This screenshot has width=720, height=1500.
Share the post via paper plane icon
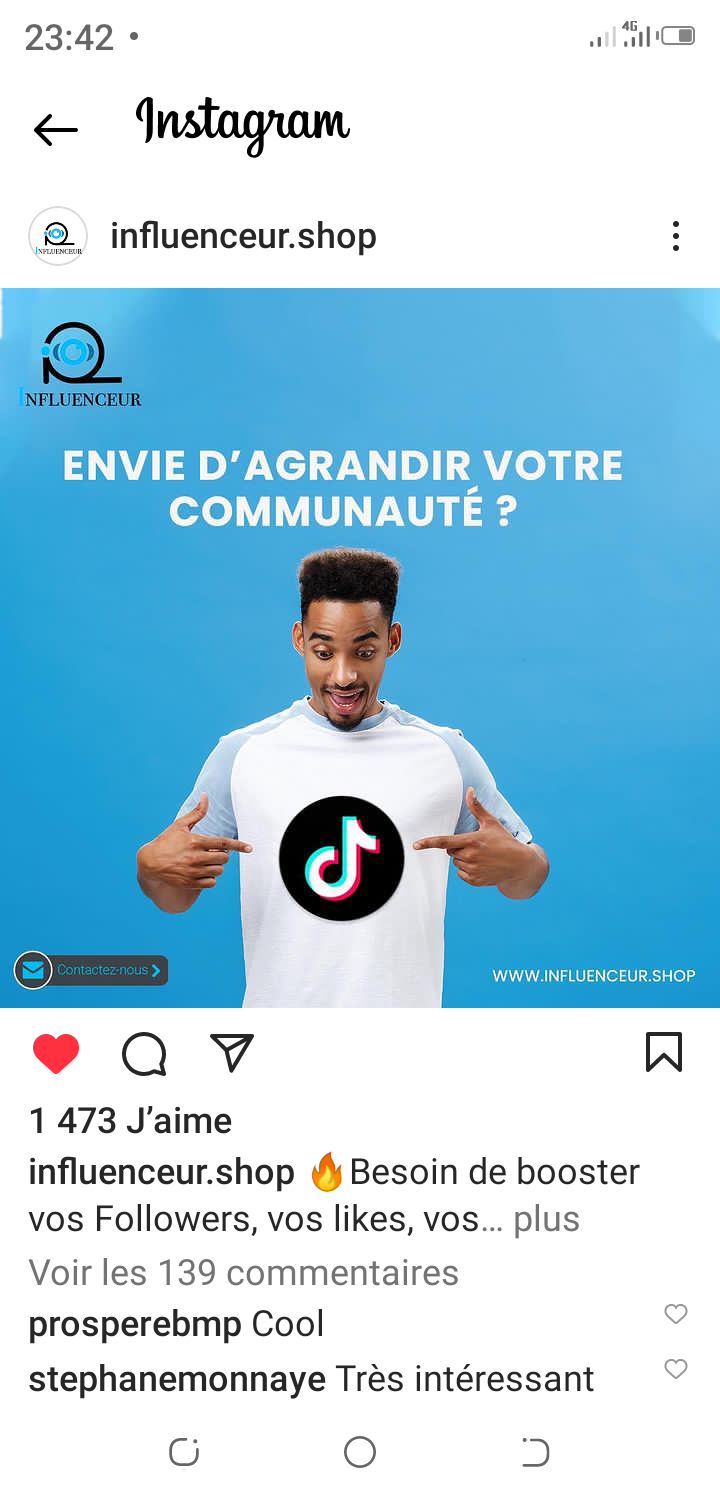tap(232, 1053)
